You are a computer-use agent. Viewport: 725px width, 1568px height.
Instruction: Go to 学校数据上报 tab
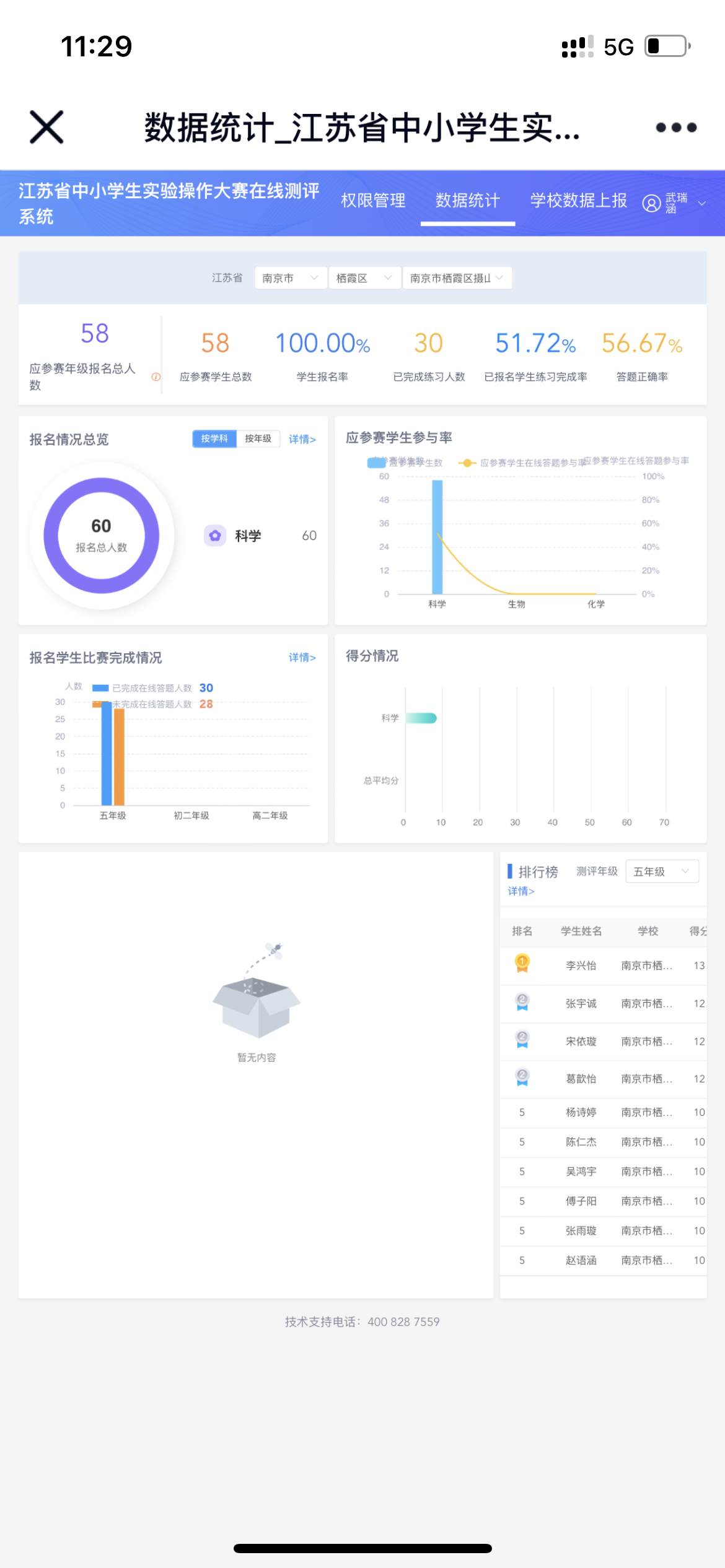578,201
